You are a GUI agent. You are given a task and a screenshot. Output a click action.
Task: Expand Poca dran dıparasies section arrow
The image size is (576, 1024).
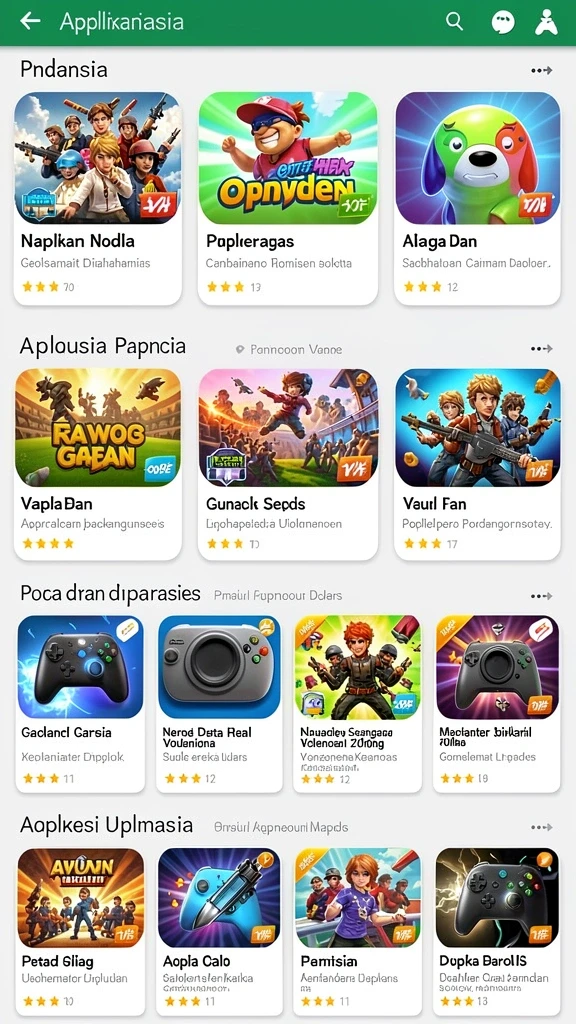coord(541,596)
